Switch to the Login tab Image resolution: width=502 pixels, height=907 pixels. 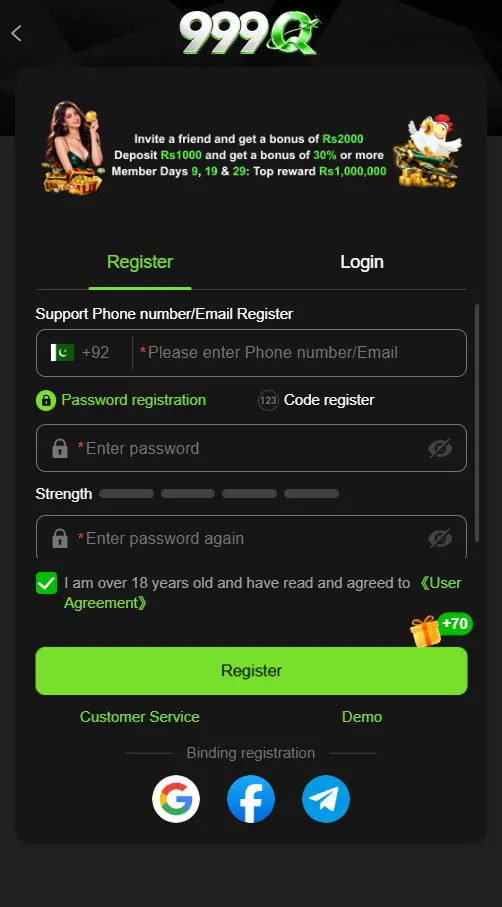tap(361, 262)
